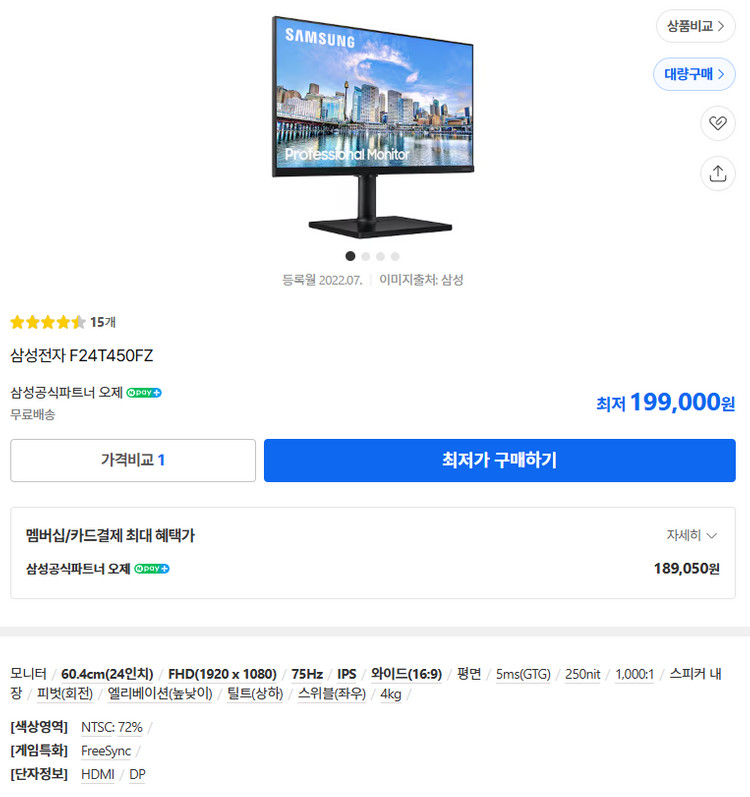Tap 최저가 구매하기 to buy at the lowest price

499,460
